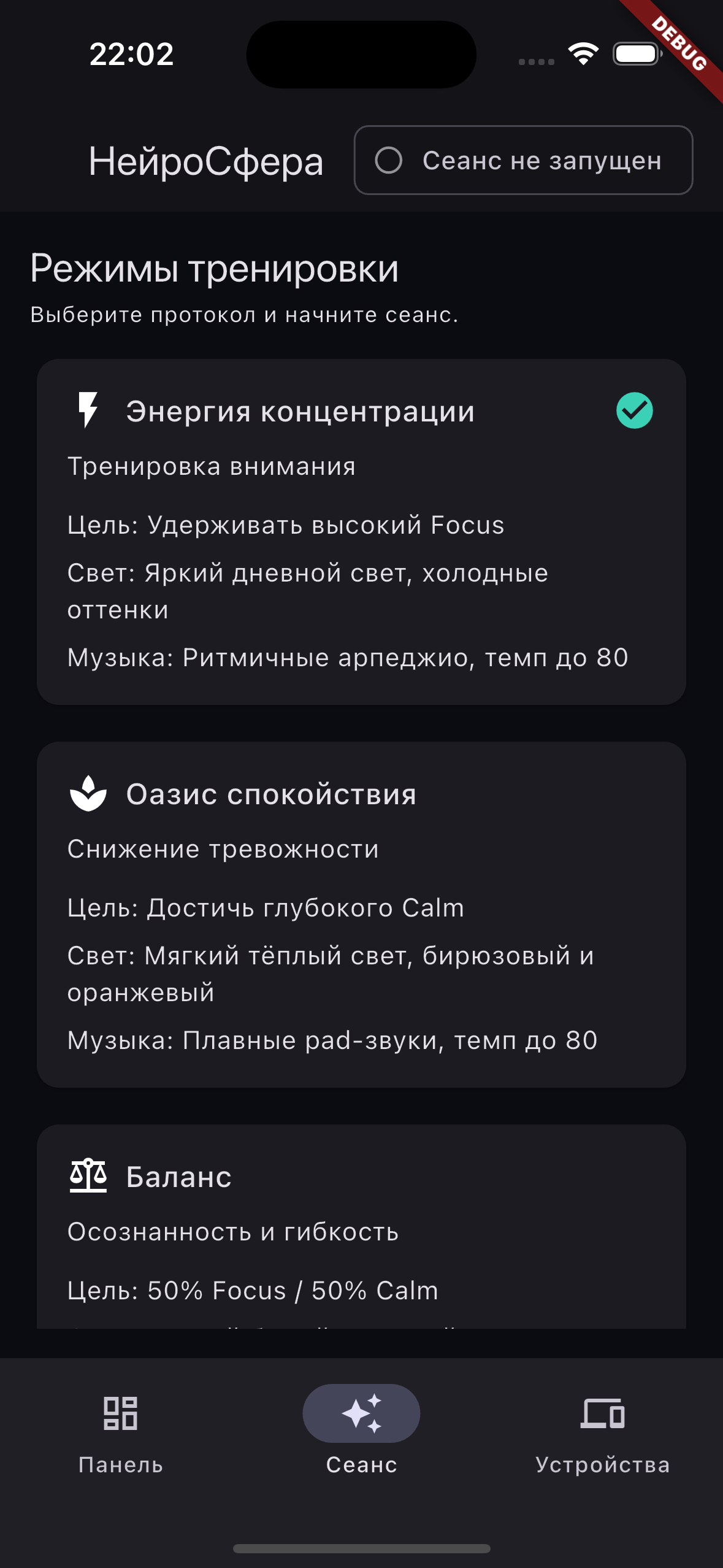This screenshot has width=723, height=1568.
Task: Tap the session status radio circle
Action: [x=389, y=161]
